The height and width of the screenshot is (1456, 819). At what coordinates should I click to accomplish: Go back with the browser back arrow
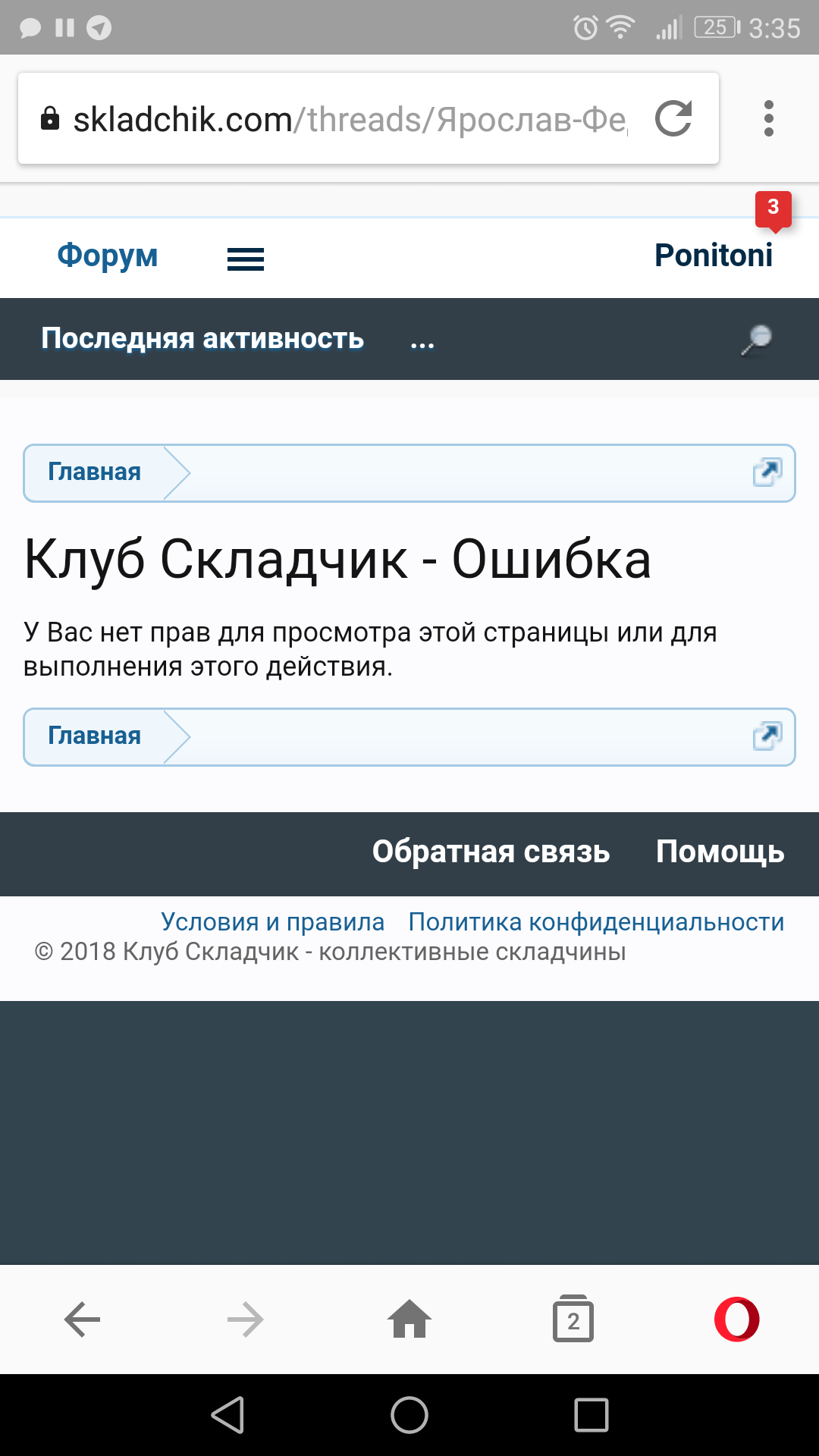(83, 1319)
